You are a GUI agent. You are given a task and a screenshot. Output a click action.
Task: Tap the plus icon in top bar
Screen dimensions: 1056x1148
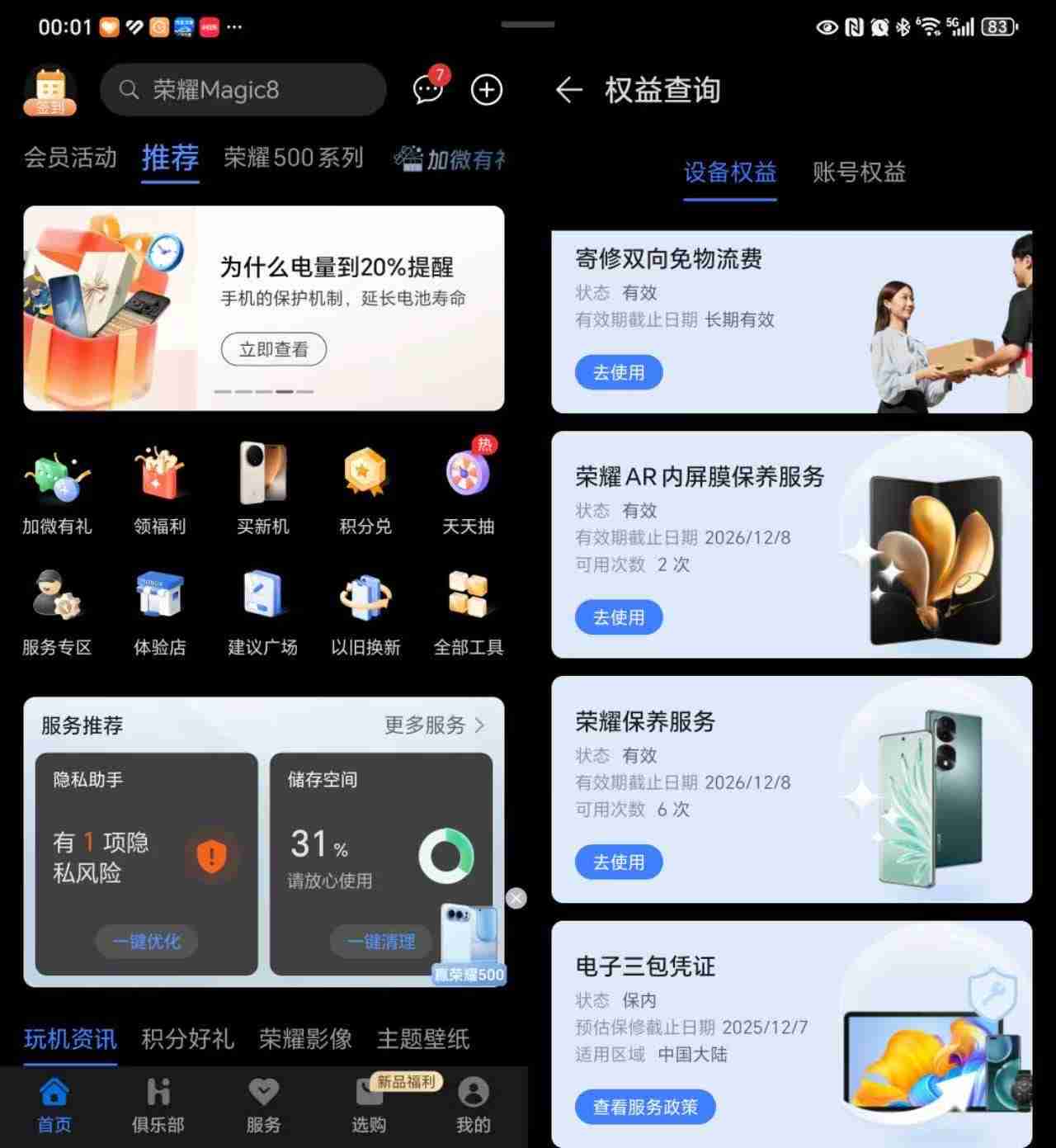point(486,90)
